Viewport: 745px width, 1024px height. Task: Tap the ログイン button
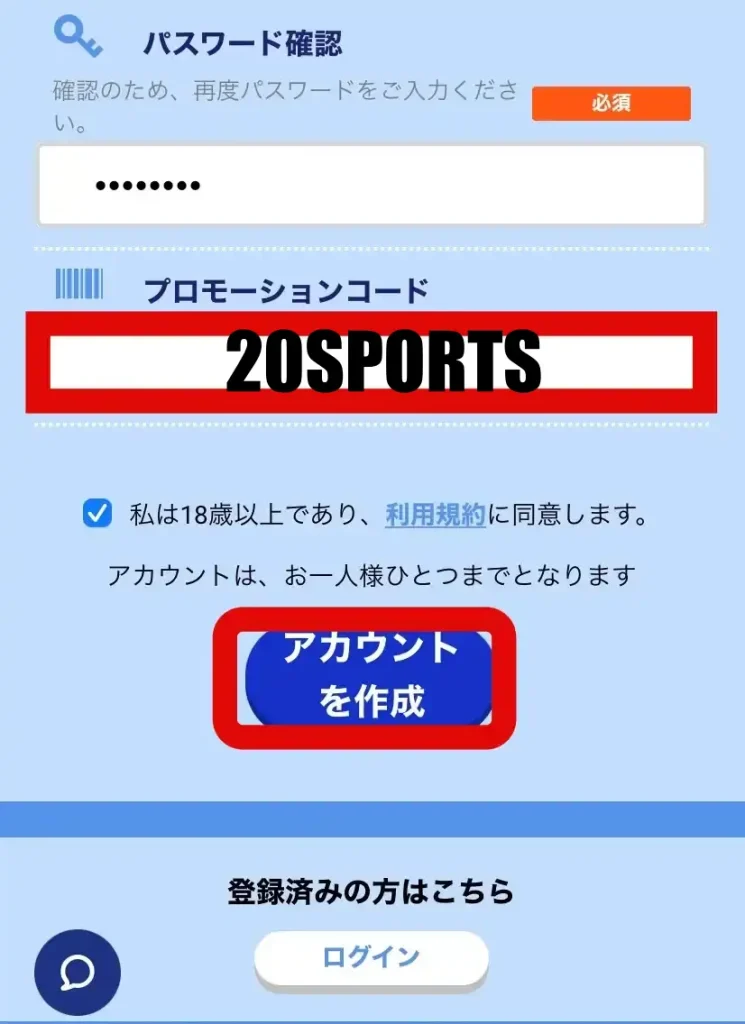(x=371, y=957)
